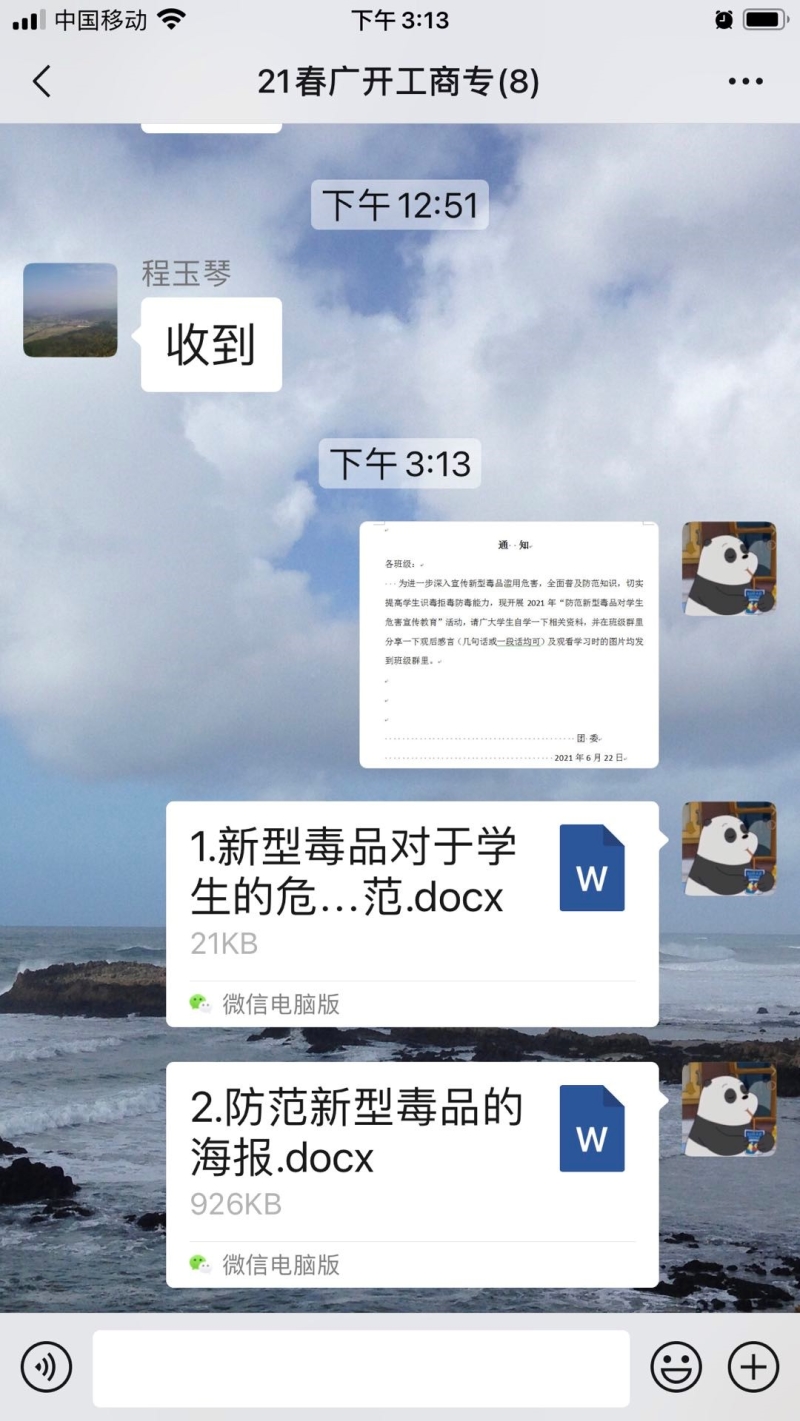
Task: Open the 通知 notice image
Action: tap(509, 645)
